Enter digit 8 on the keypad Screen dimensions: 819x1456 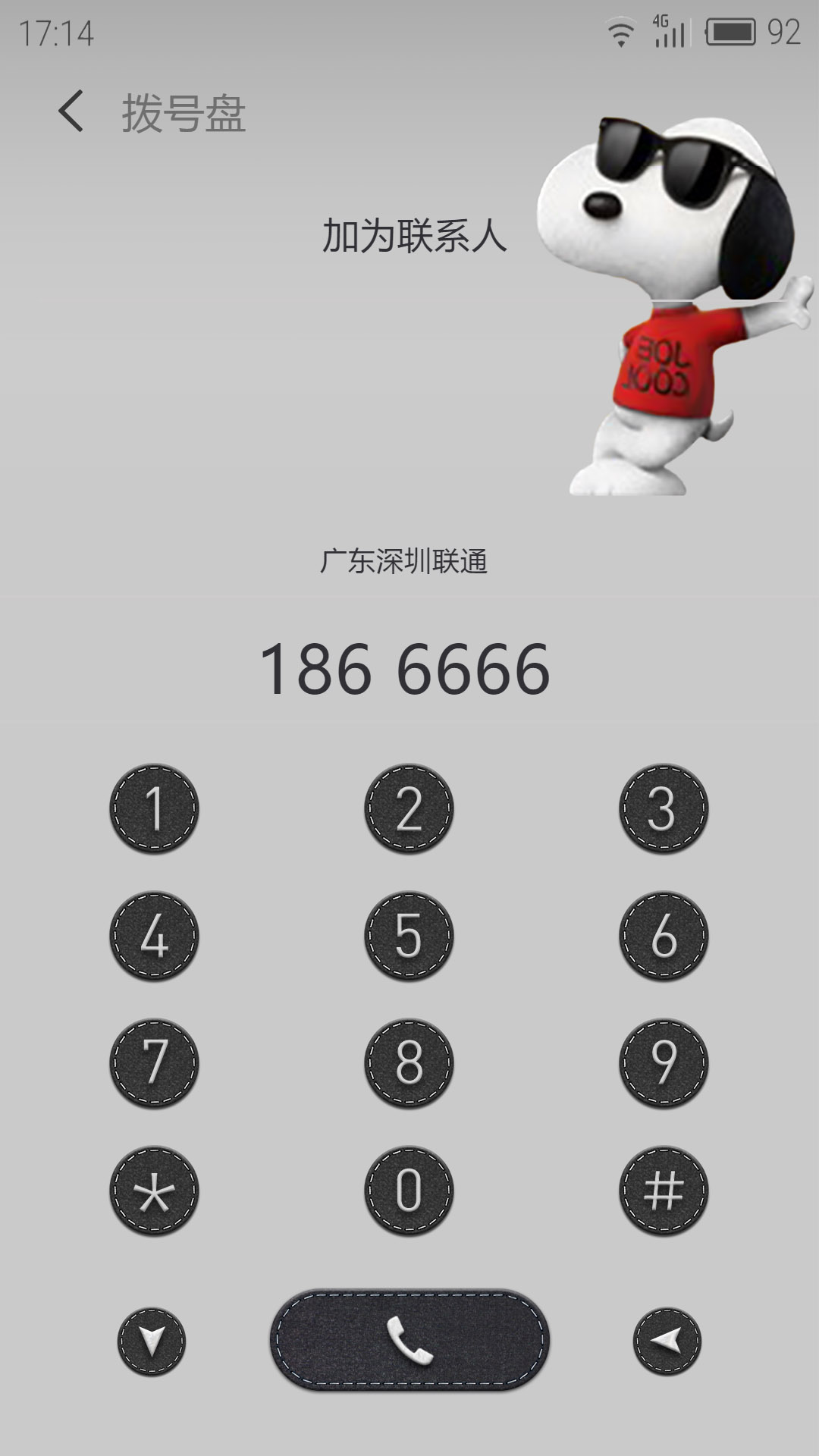pyautogui.click(x=409, y=1063)
